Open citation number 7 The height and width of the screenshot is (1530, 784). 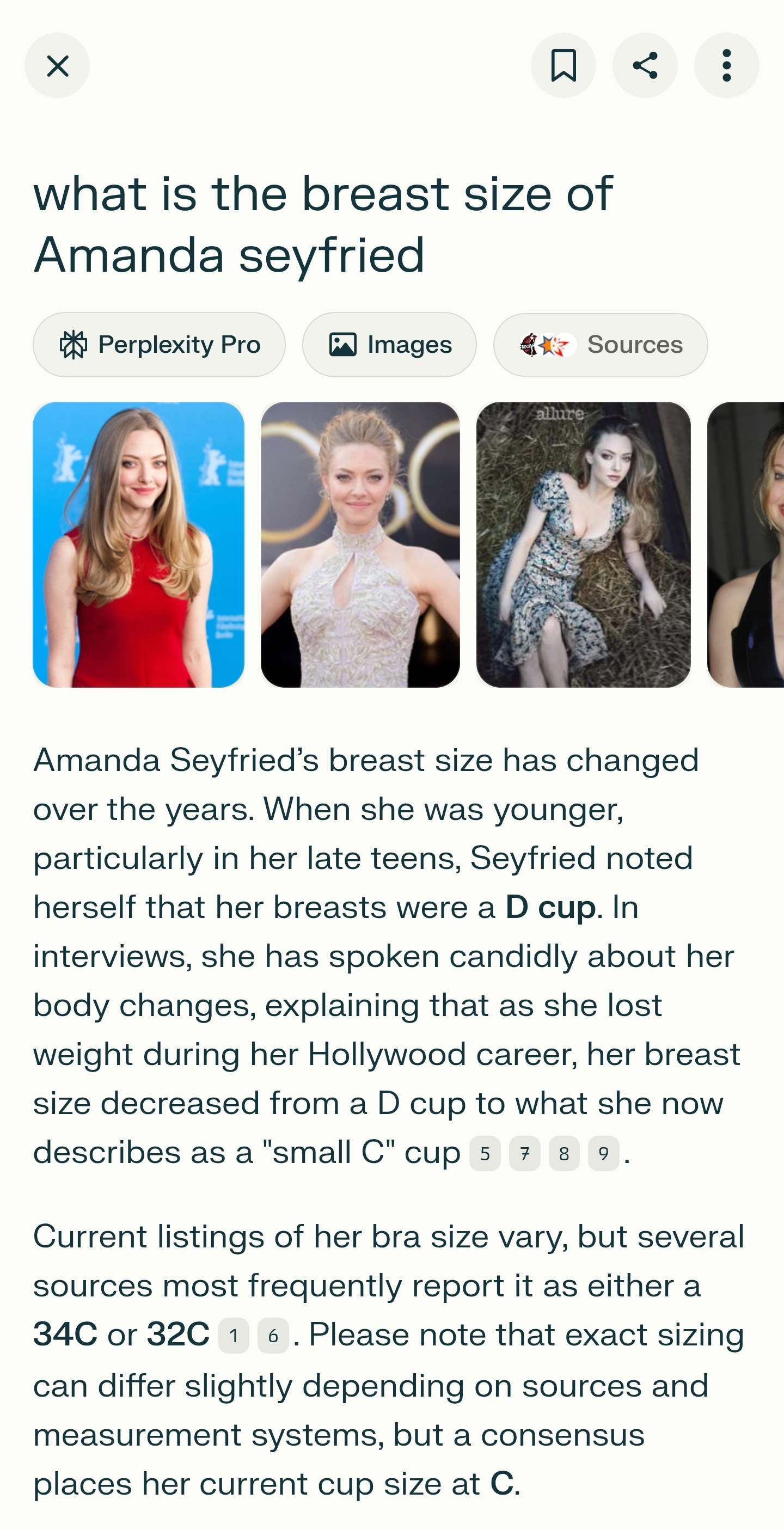pos(524,1153)
